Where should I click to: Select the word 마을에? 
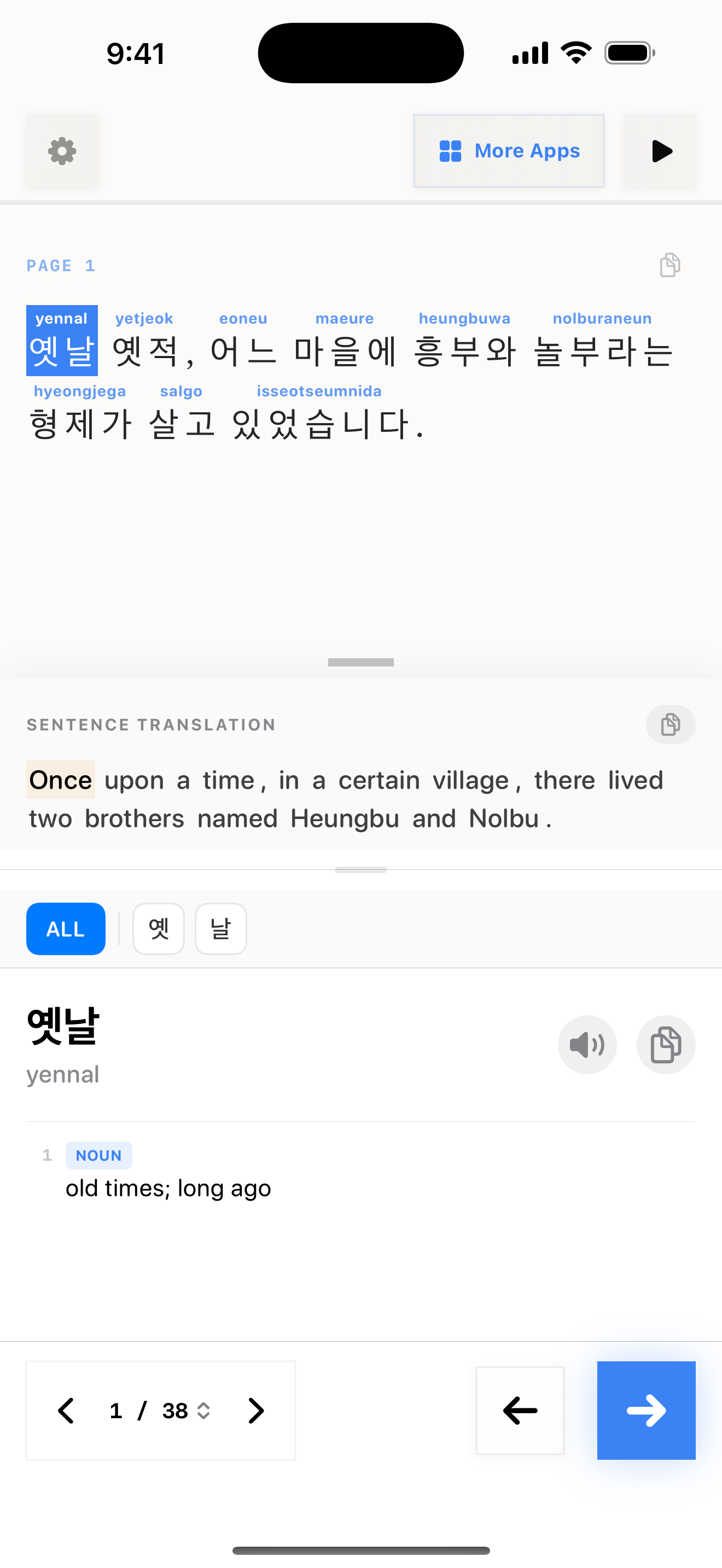coord(345,350)
